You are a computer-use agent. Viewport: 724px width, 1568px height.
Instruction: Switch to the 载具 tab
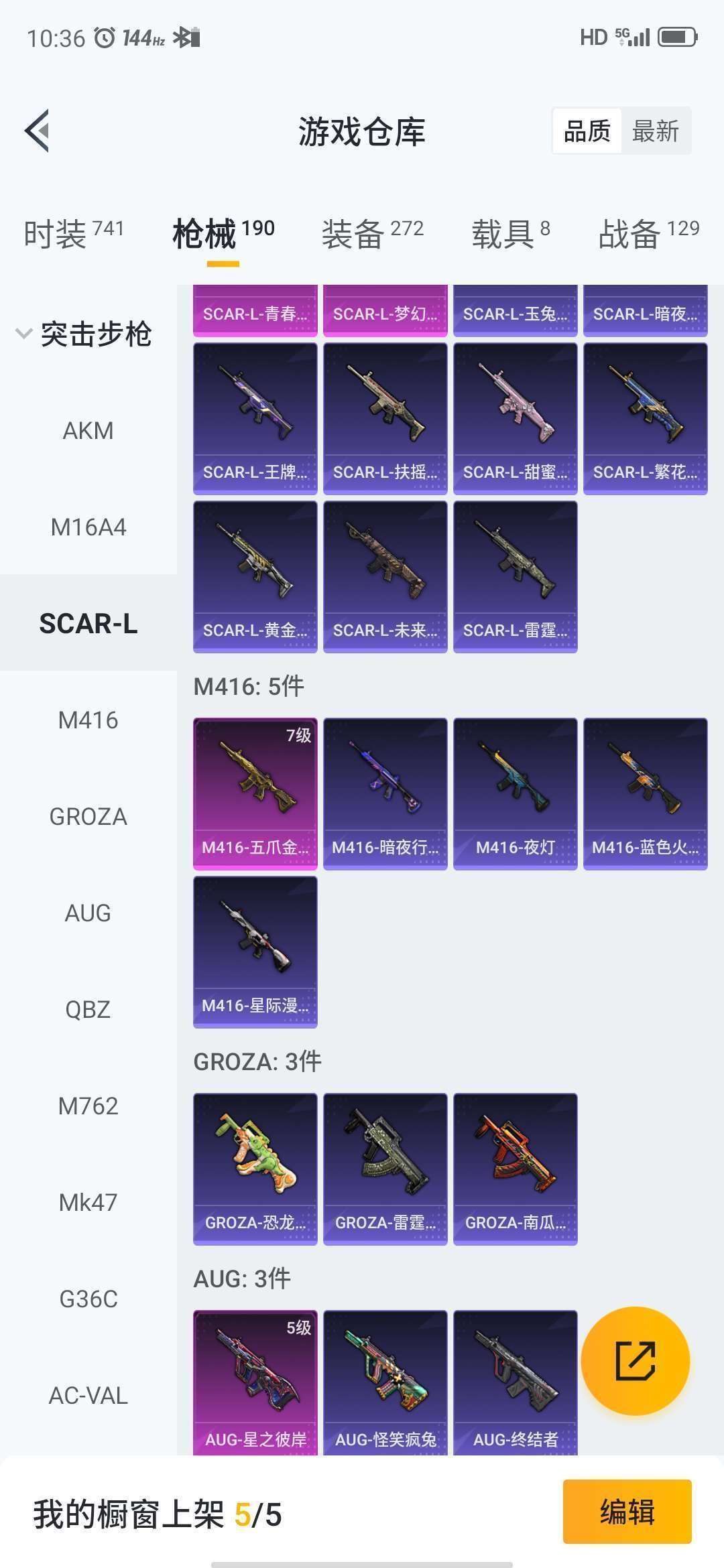511,233
